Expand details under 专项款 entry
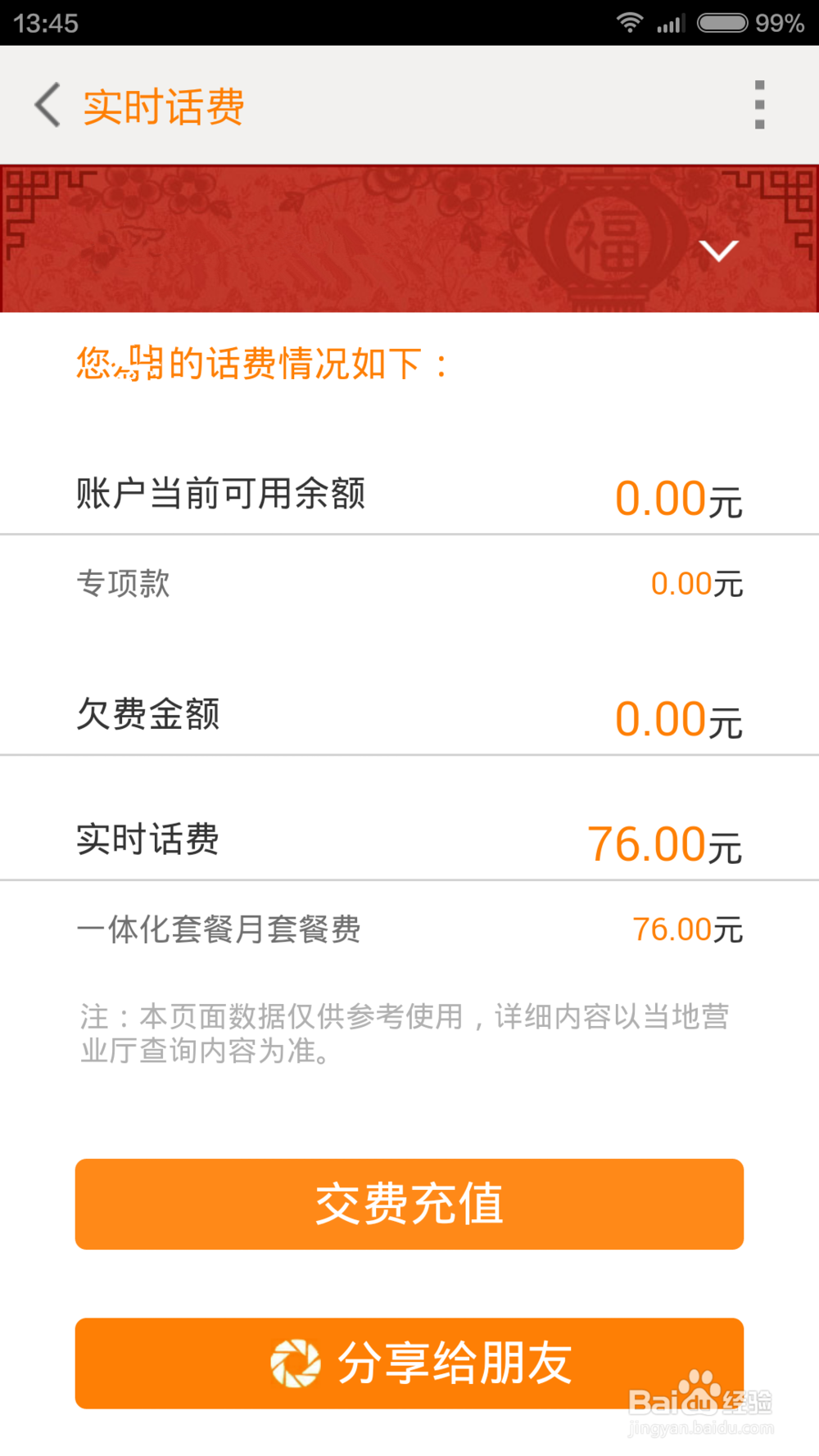The width and height of the screenshot is (819, 1456). [409, 583]
